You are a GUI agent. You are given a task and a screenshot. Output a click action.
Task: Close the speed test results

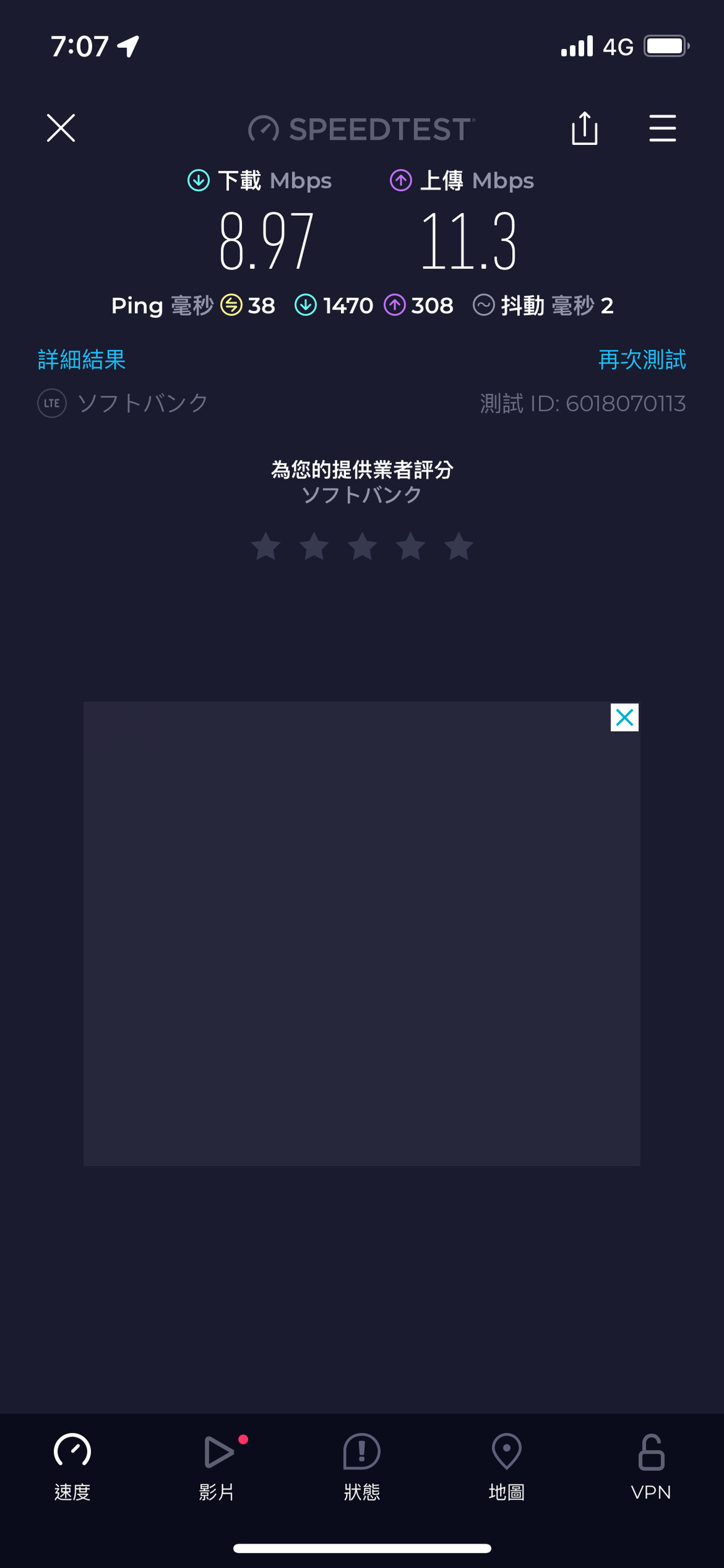61,128
